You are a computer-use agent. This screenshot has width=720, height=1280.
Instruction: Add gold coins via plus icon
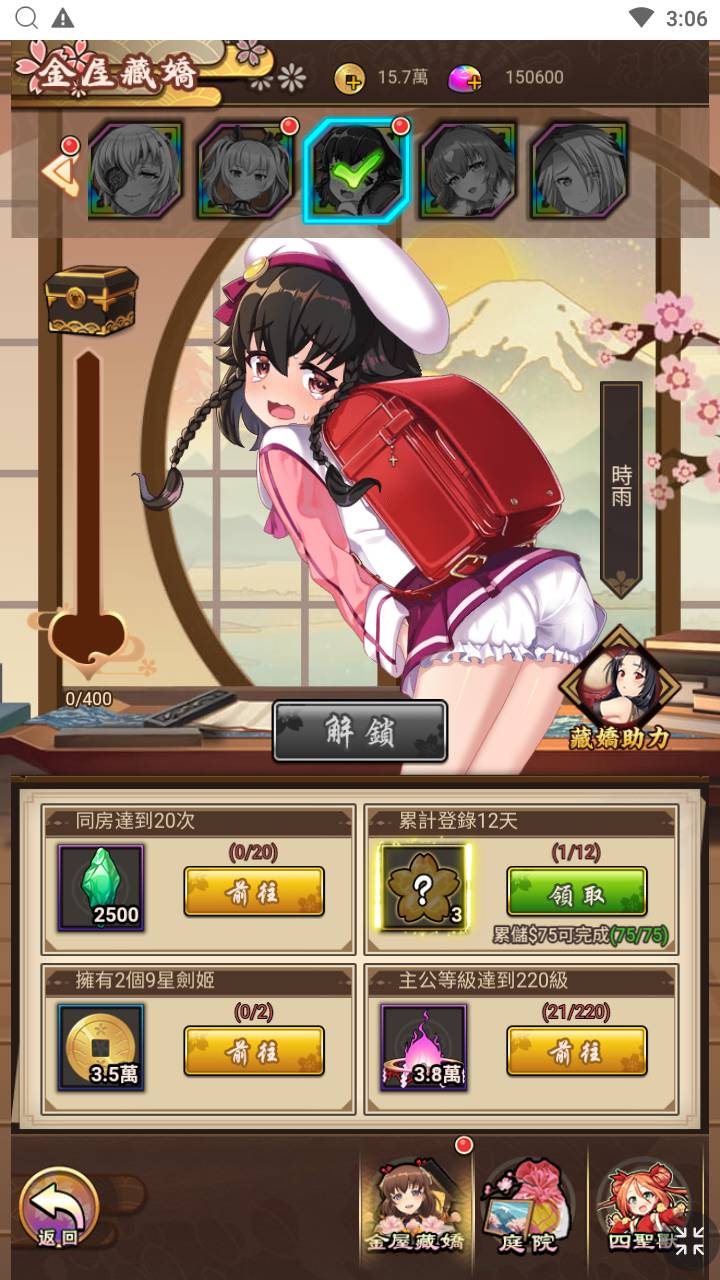(349, 78)
